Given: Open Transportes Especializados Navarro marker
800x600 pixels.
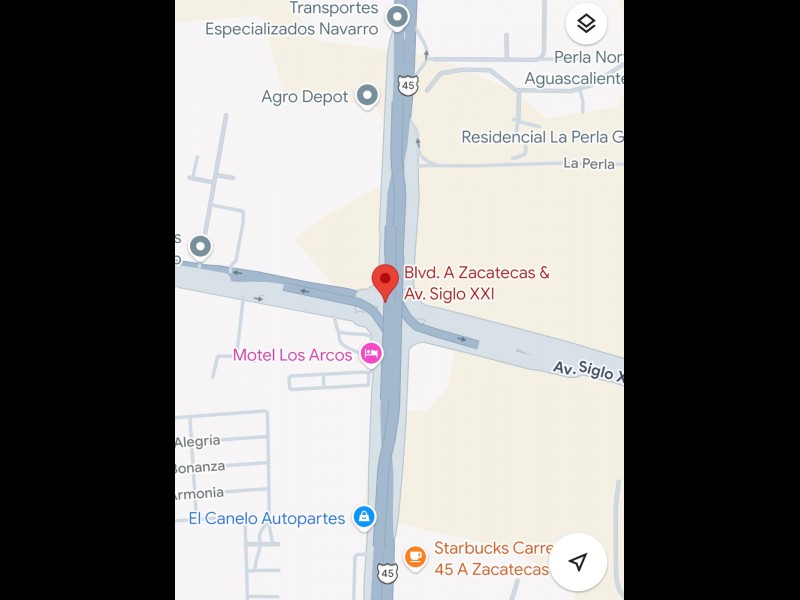Looking at the screenshot, I should (x=398, y=17).
